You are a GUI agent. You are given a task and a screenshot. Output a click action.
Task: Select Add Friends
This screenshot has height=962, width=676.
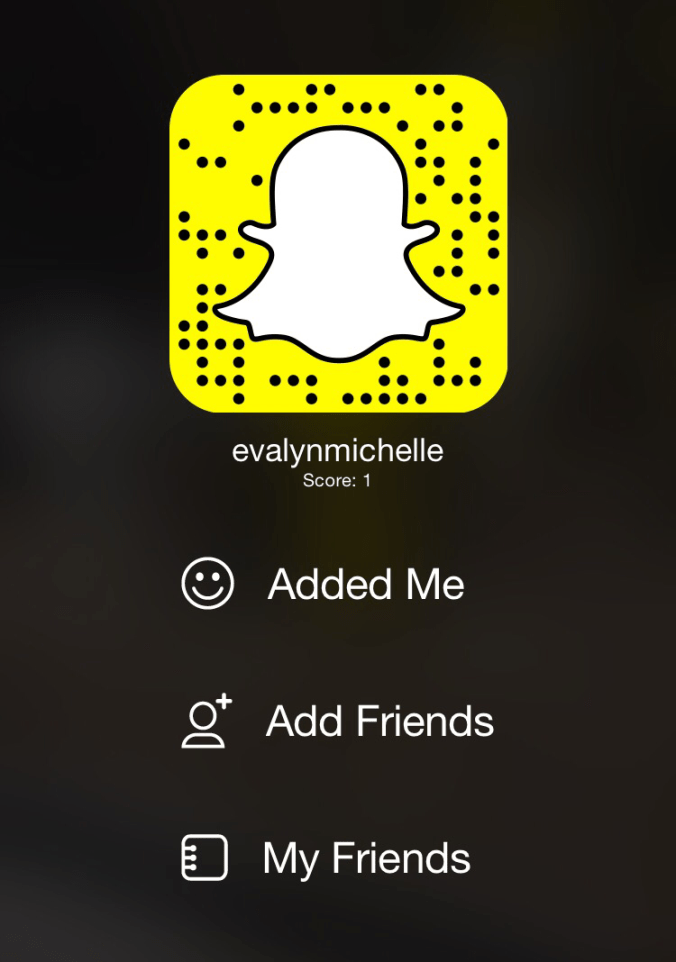click(378, 721)
